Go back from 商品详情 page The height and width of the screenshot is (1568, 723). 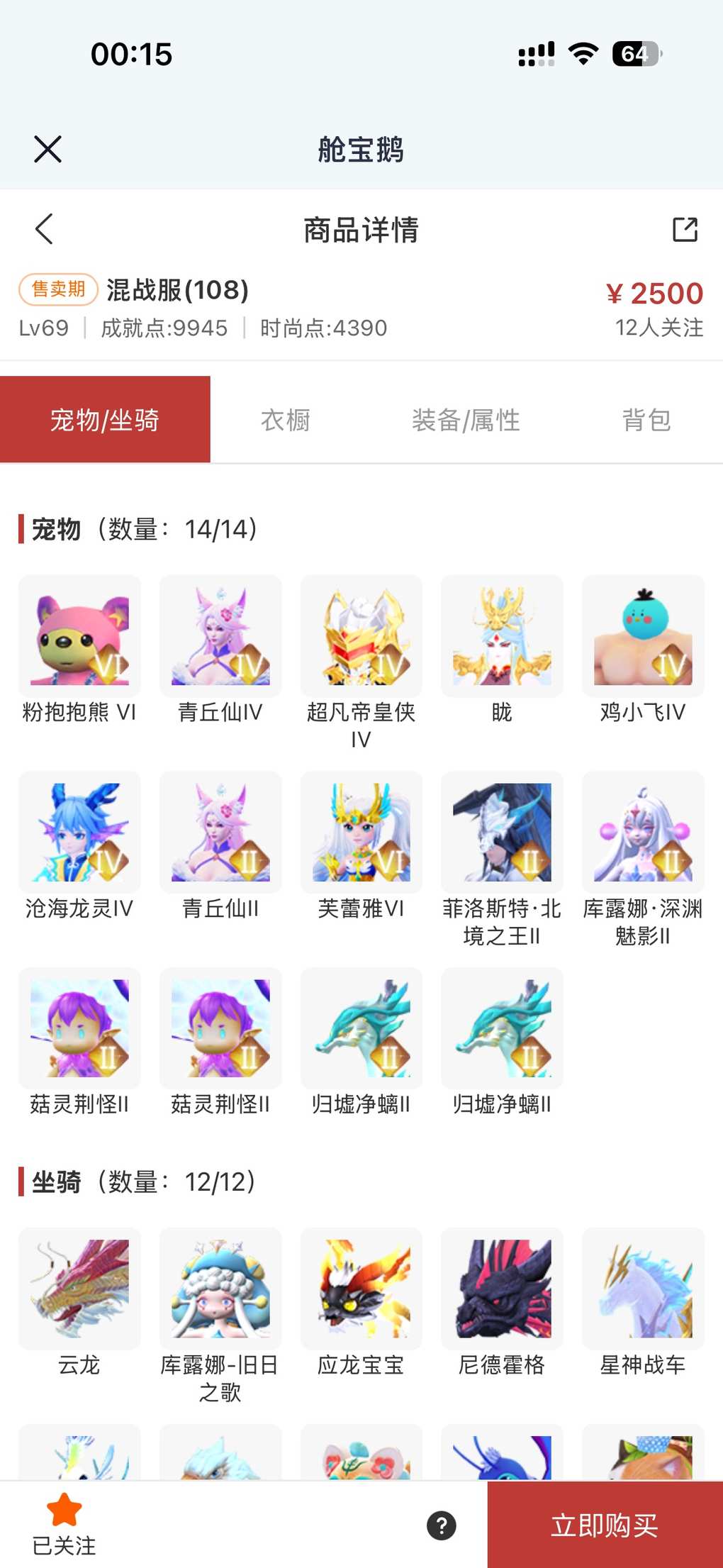tap(44, 229)
